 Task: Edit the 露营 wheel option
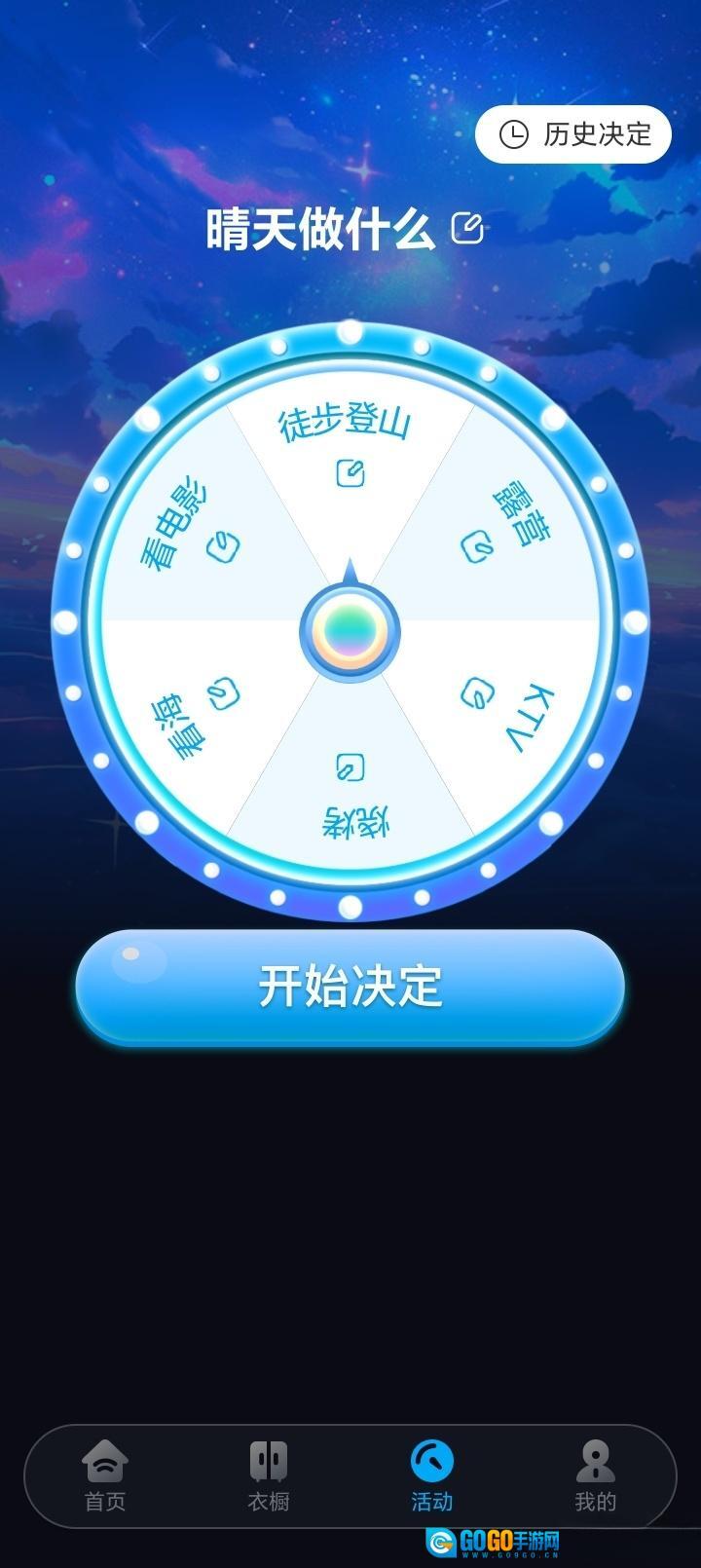coord(477,545)
